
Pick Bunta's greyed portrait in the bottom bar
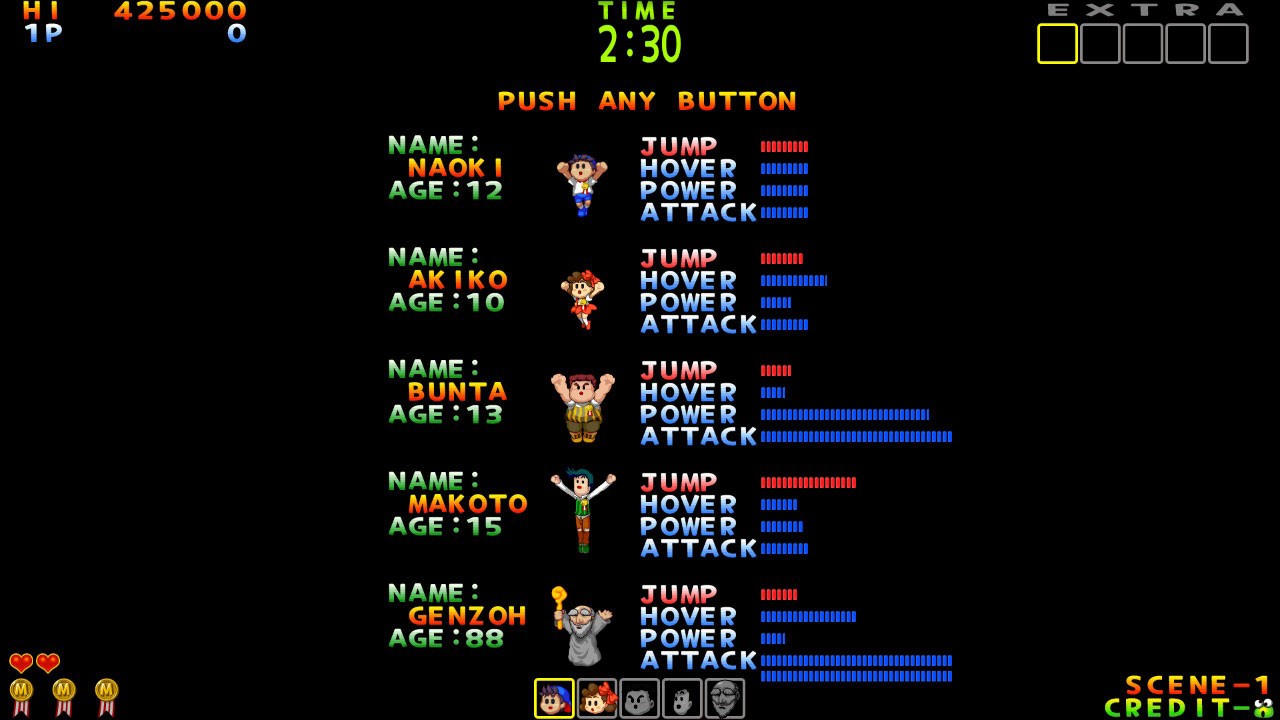[639, 698]
